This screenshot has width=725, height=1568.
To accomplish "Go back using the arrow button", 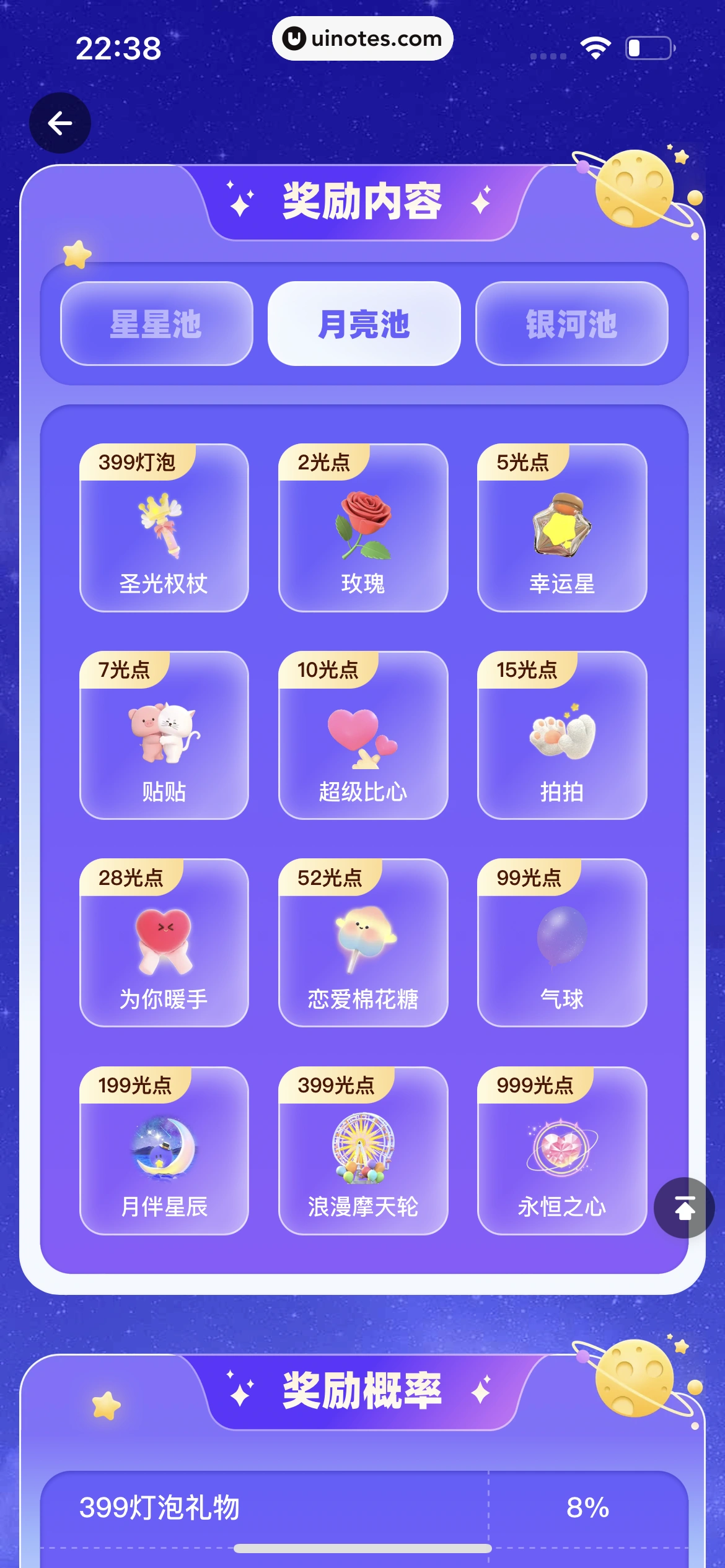I will coord(60,123).
